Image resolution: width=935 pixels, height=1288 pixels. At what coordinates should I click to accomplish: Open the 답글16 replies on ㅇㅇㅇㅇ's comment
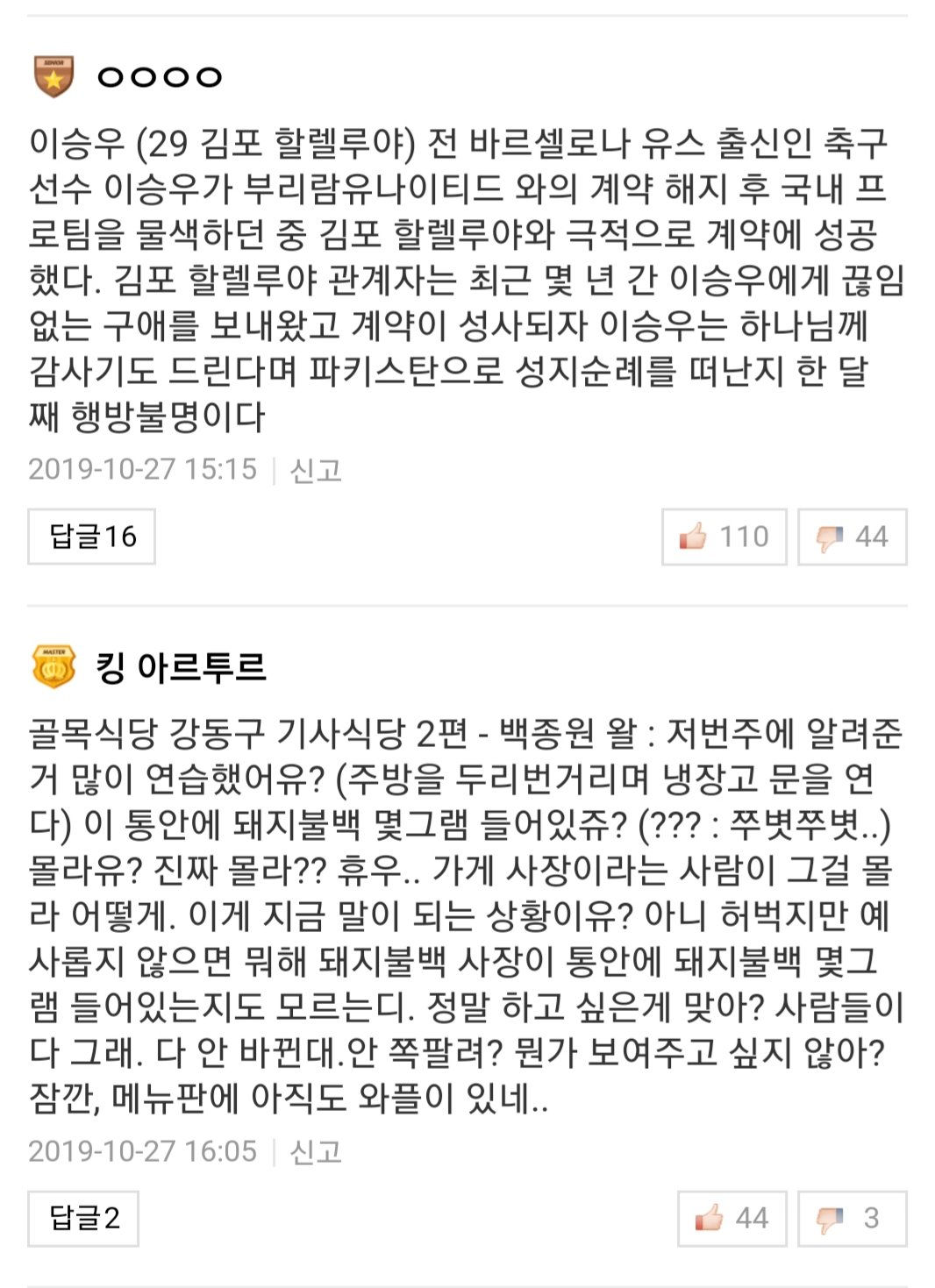pos(91,537)
